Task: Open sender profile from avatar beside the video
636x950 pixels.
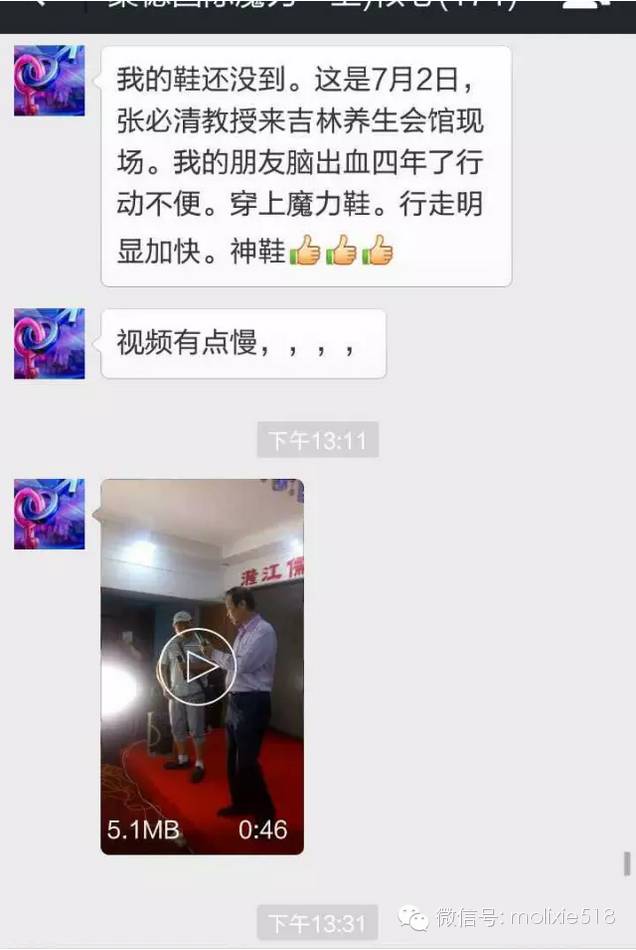Action: coord(49,513)
